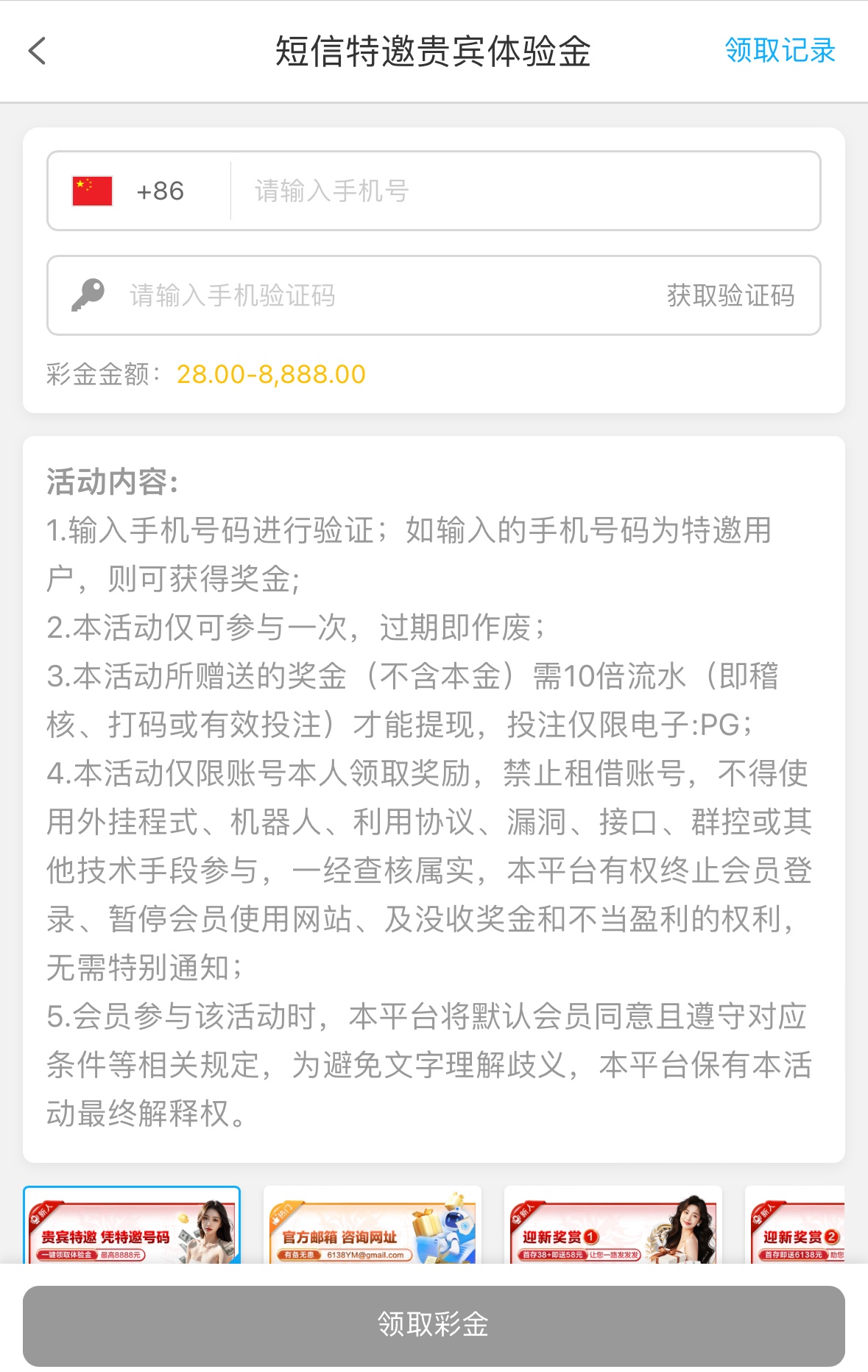Focus the 请输入手机号 phone number field
The height and width of the screenshot is (1372, 868).
coord(523,191)
